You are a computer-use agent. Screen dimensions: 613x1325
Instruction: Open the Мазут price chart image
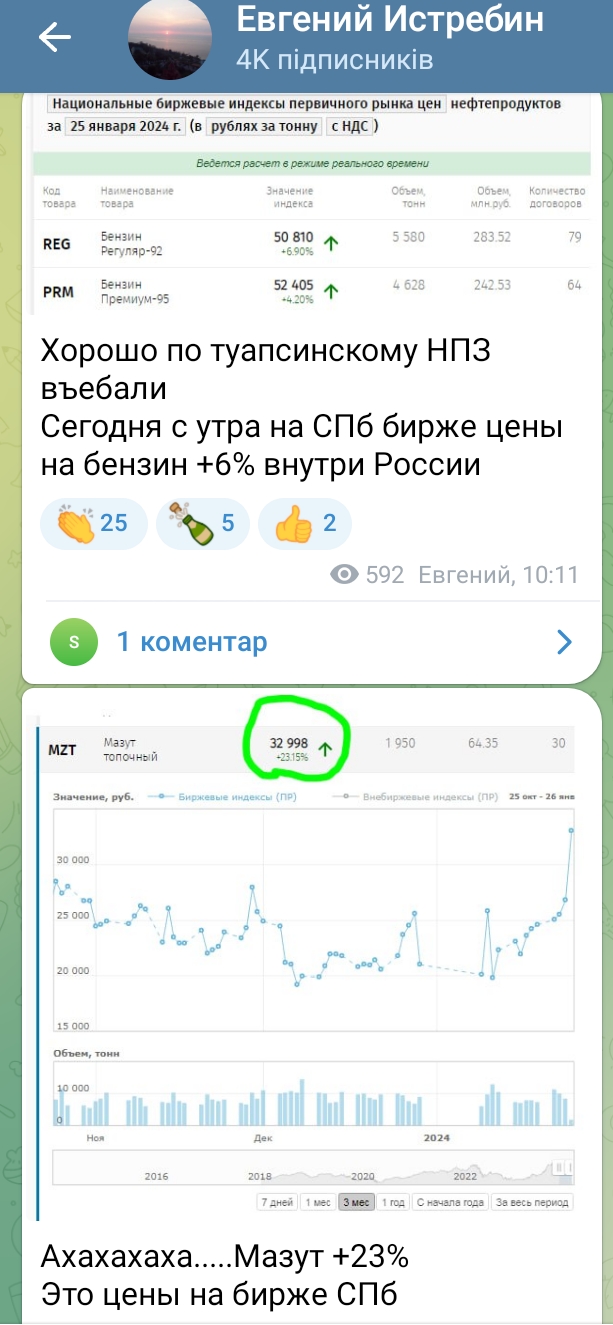[310, 960]
